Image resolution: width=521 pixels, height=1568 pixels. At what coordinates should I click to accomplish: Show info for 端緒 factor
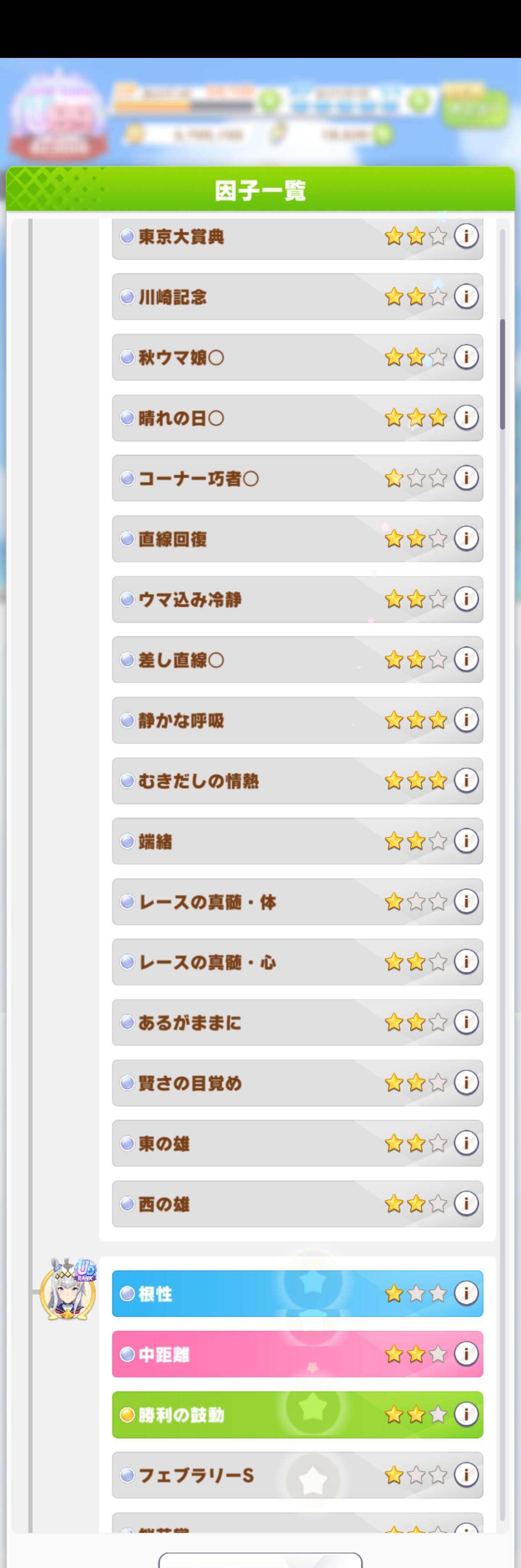(466, 841)
